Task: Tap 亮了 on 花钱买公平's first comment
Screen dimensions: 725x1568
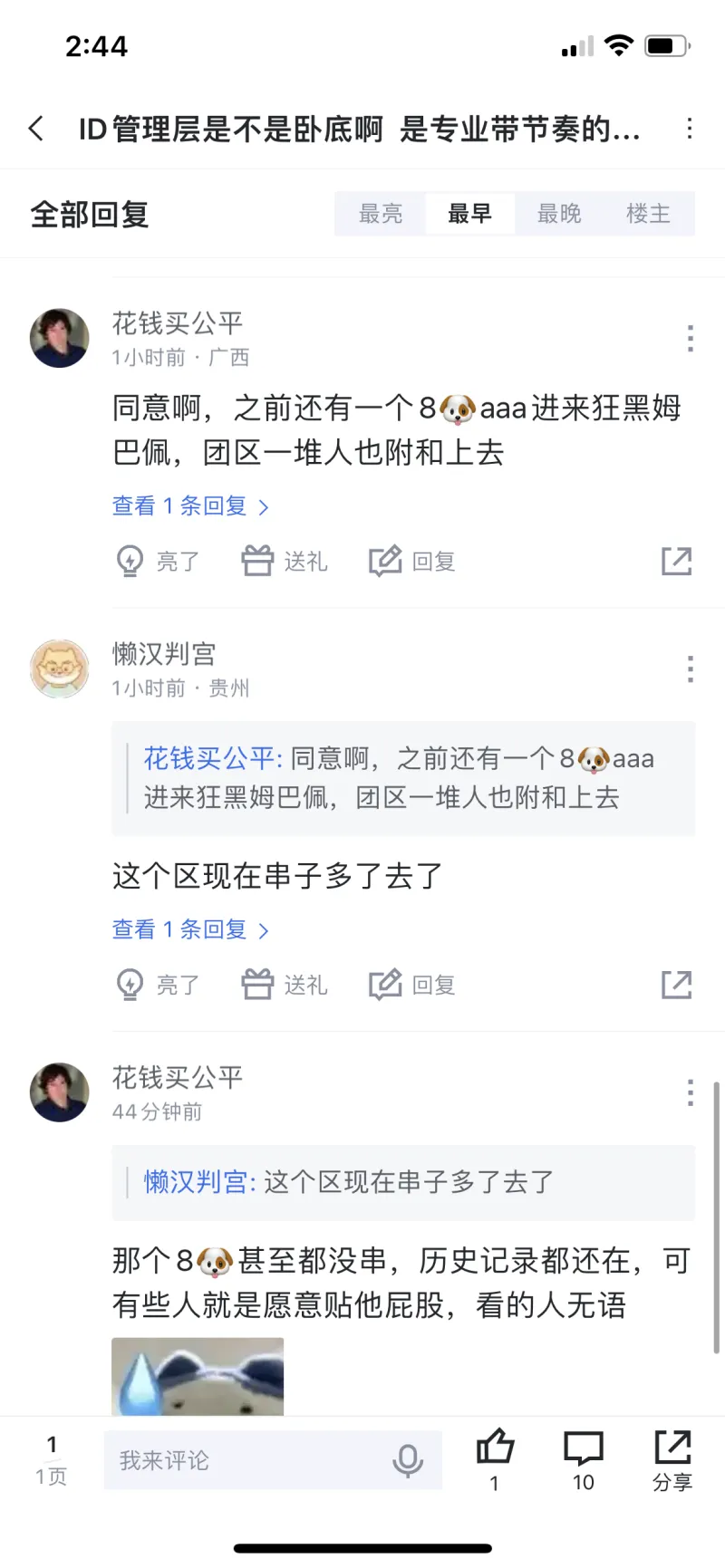Action: coord(158,562)
